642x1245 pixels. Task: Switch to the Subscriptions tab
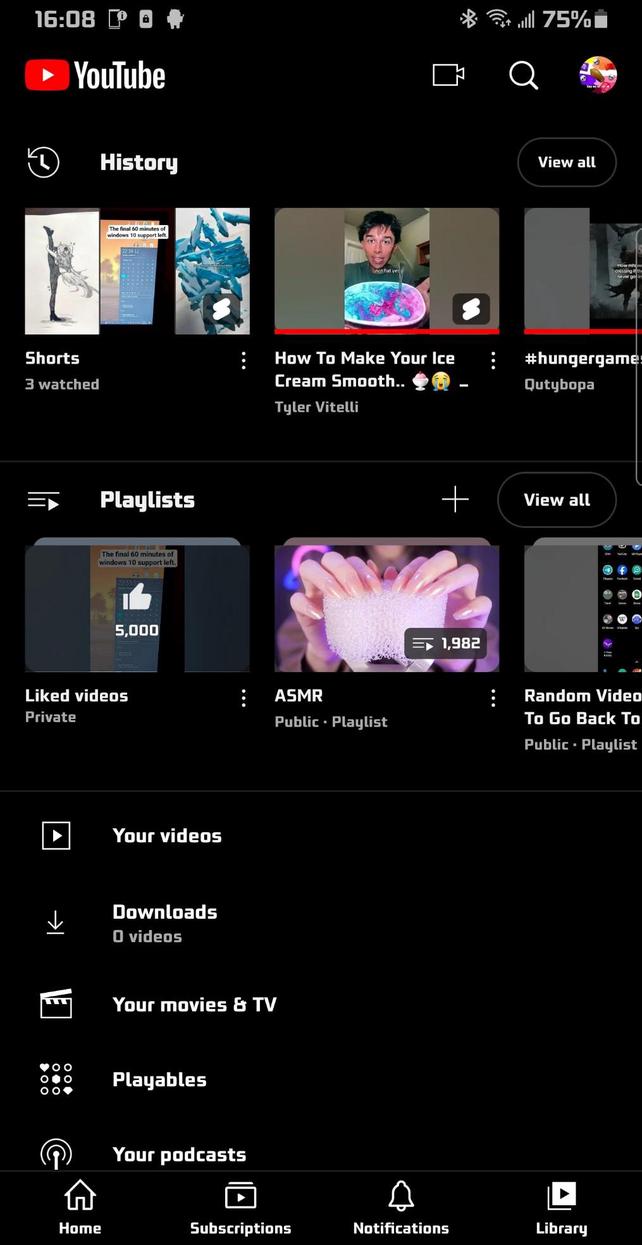pos(240,1207)
